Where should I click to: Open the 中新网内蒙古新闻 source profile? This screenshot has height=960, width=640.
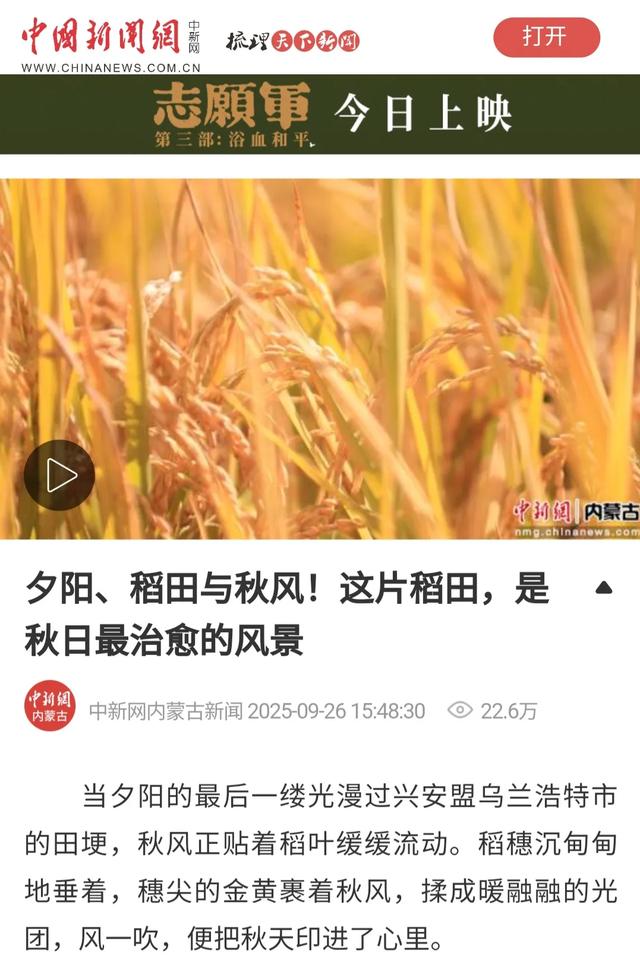(50, 710)
